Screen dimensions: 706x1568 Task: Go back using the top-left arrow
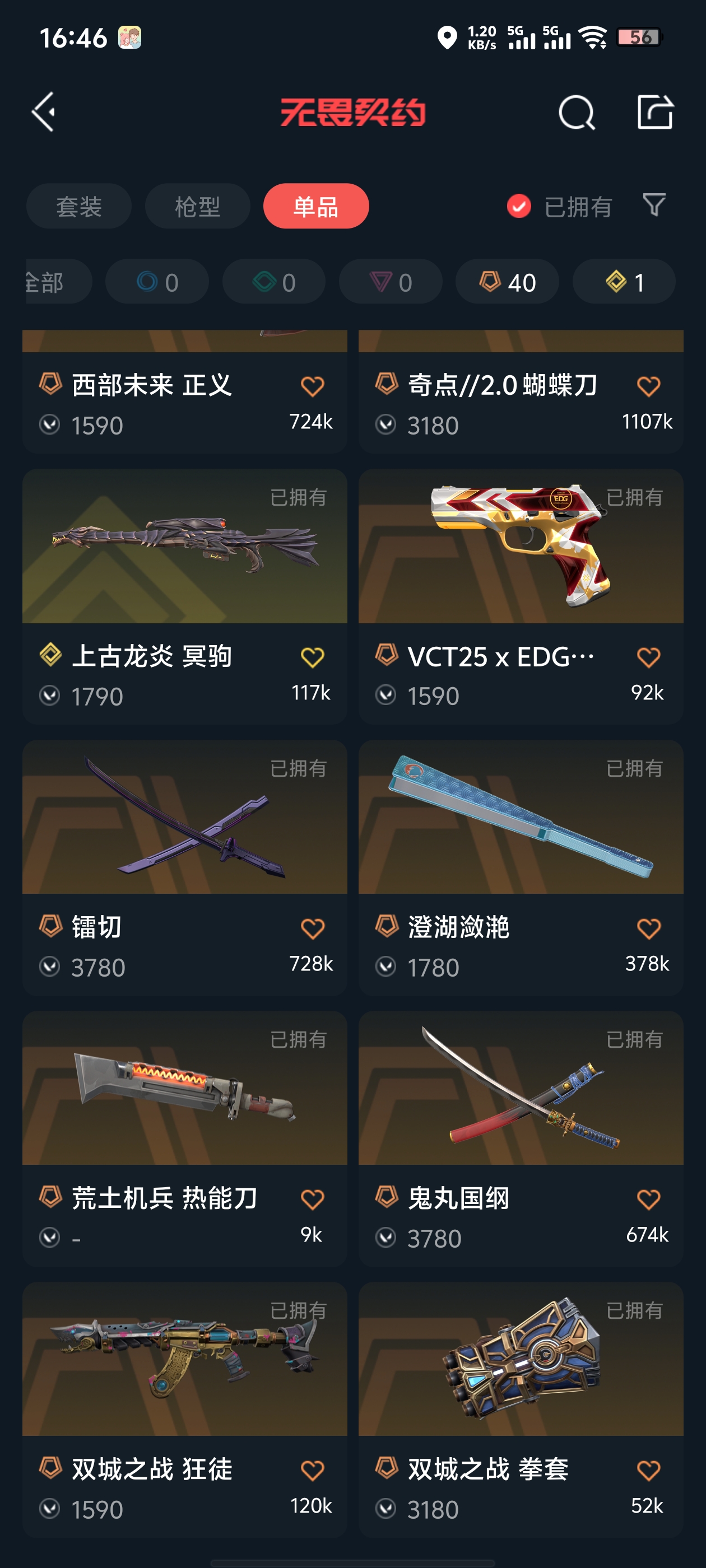point(44,112)
